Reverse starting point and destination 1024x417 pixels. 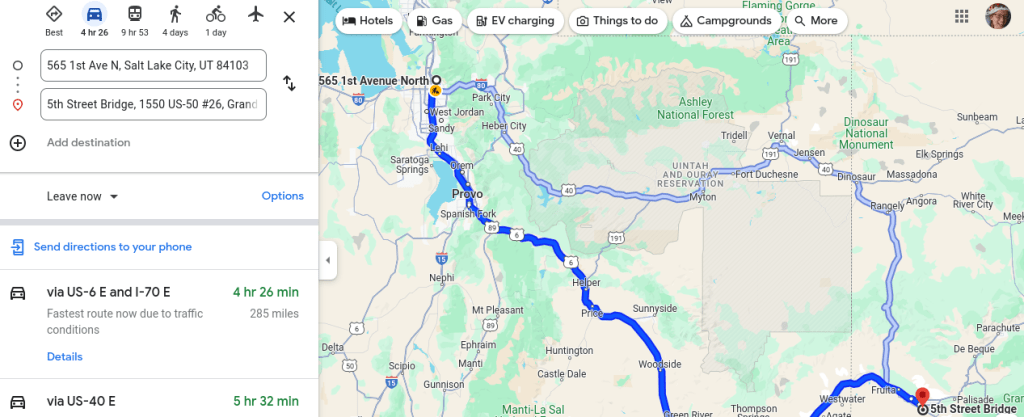point(289,84)
